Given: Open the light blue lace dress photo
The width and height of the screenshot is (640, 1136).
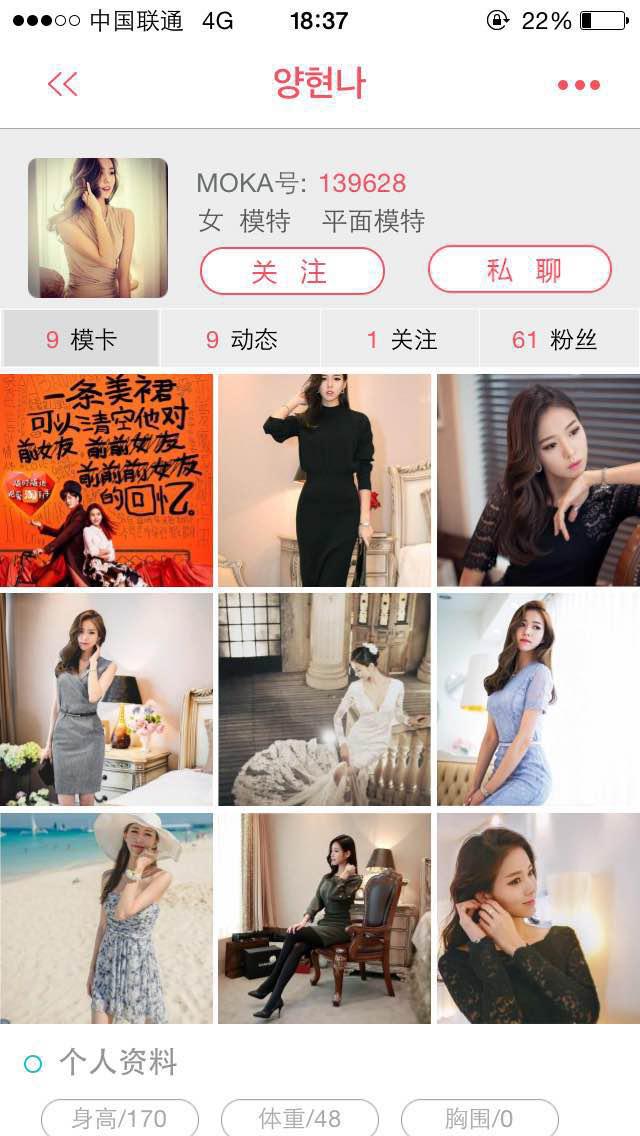Looking at the screenshot, I should tap(538, 699).
